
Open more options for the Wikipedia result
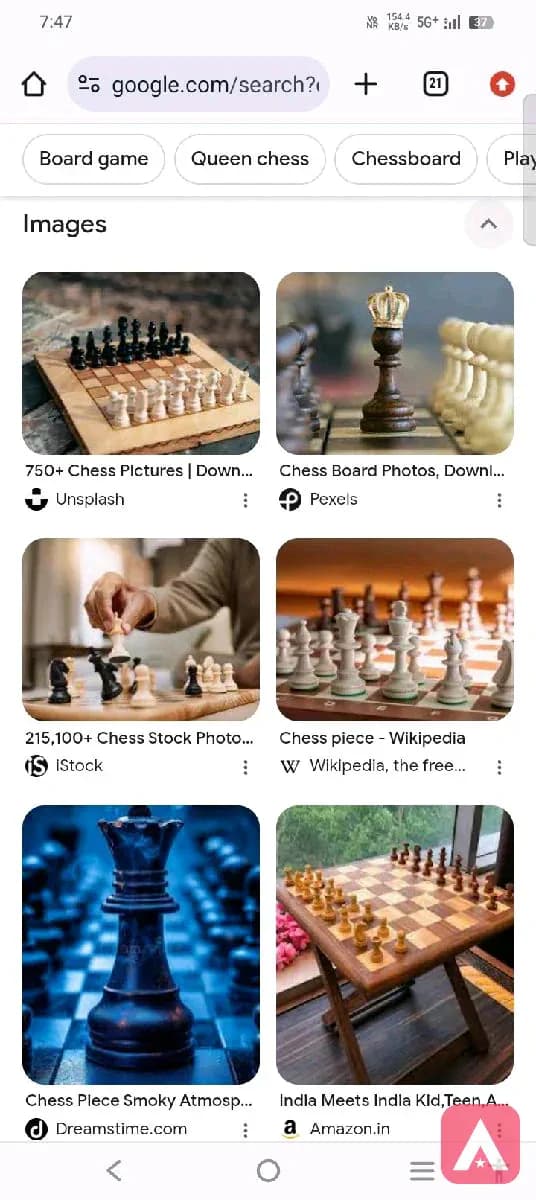[499, 767]
